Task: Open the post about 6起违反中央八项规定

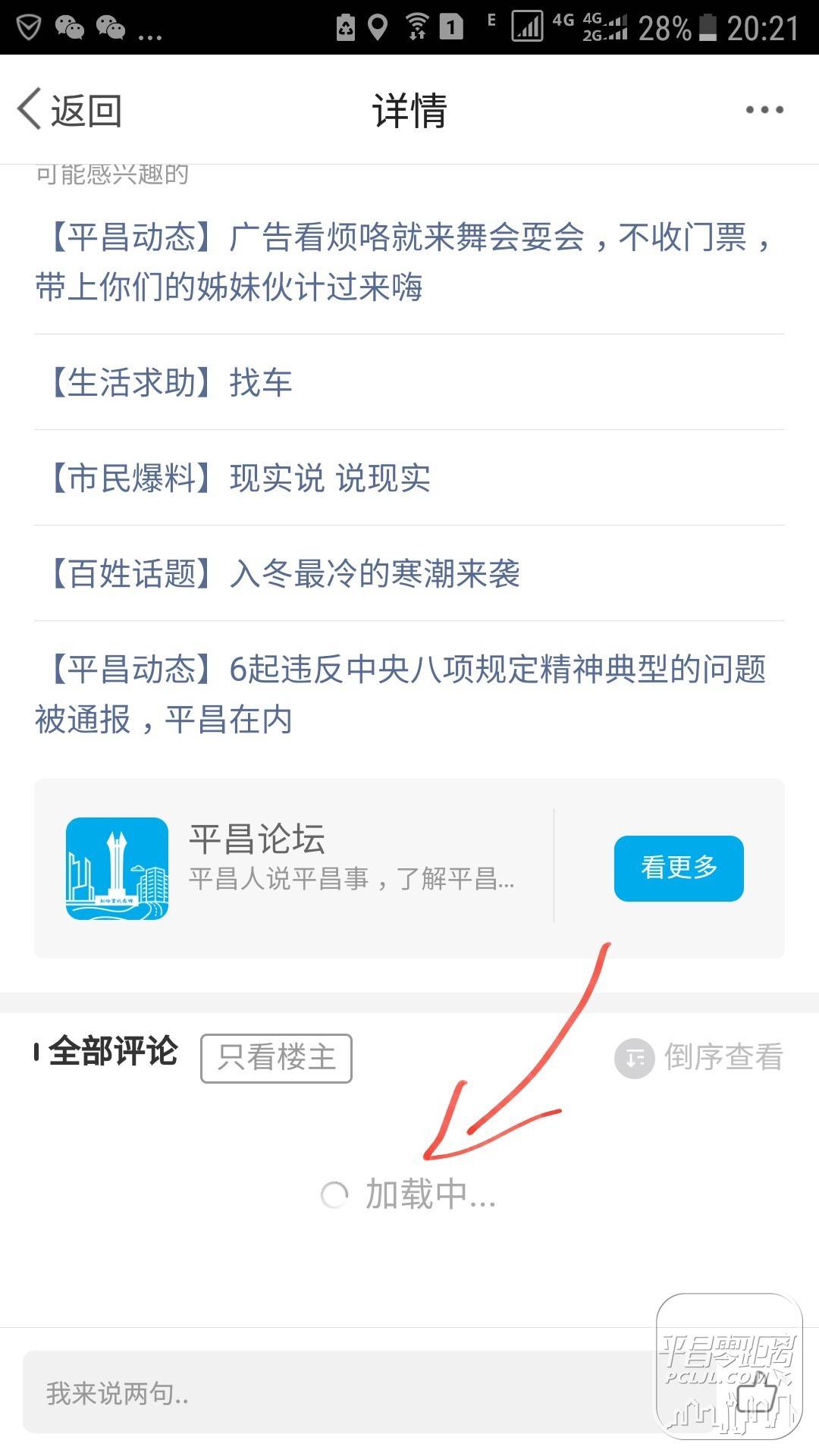Action: click(402, 694)
